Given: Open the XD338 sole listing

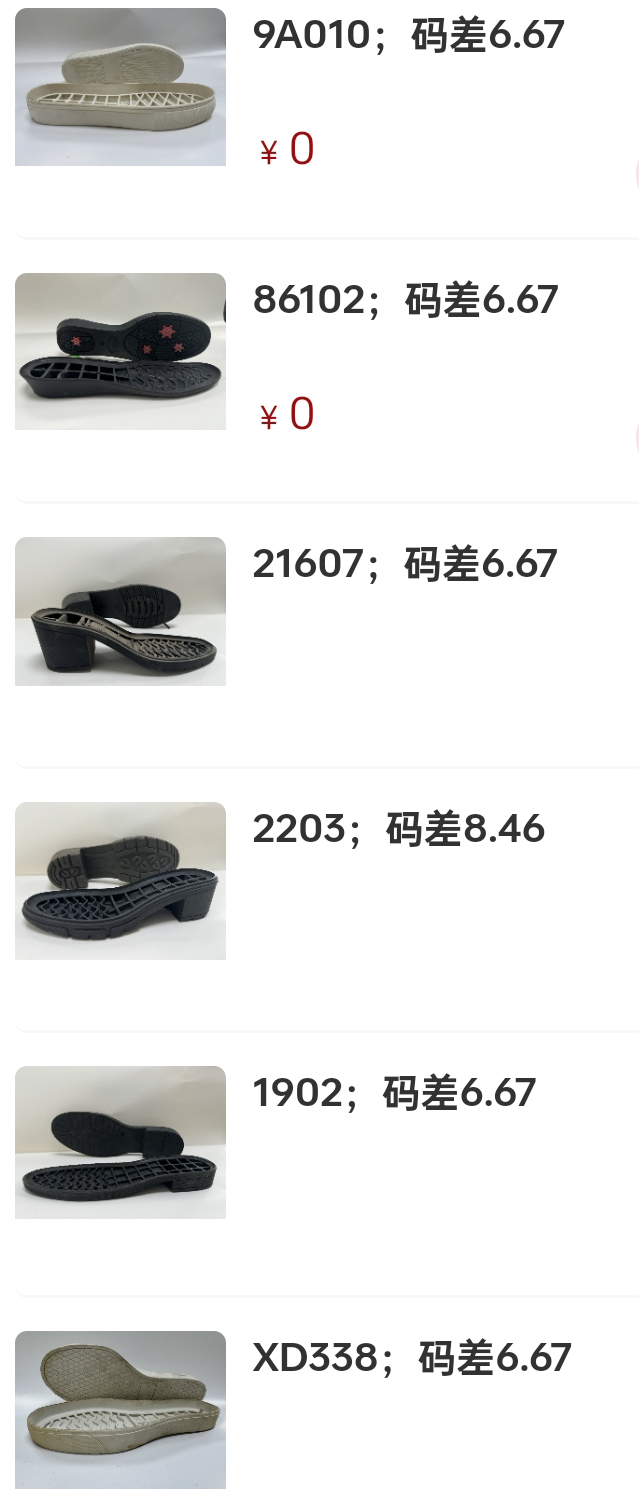Looking at the screenshot, I should click(x=411, y=1358).
